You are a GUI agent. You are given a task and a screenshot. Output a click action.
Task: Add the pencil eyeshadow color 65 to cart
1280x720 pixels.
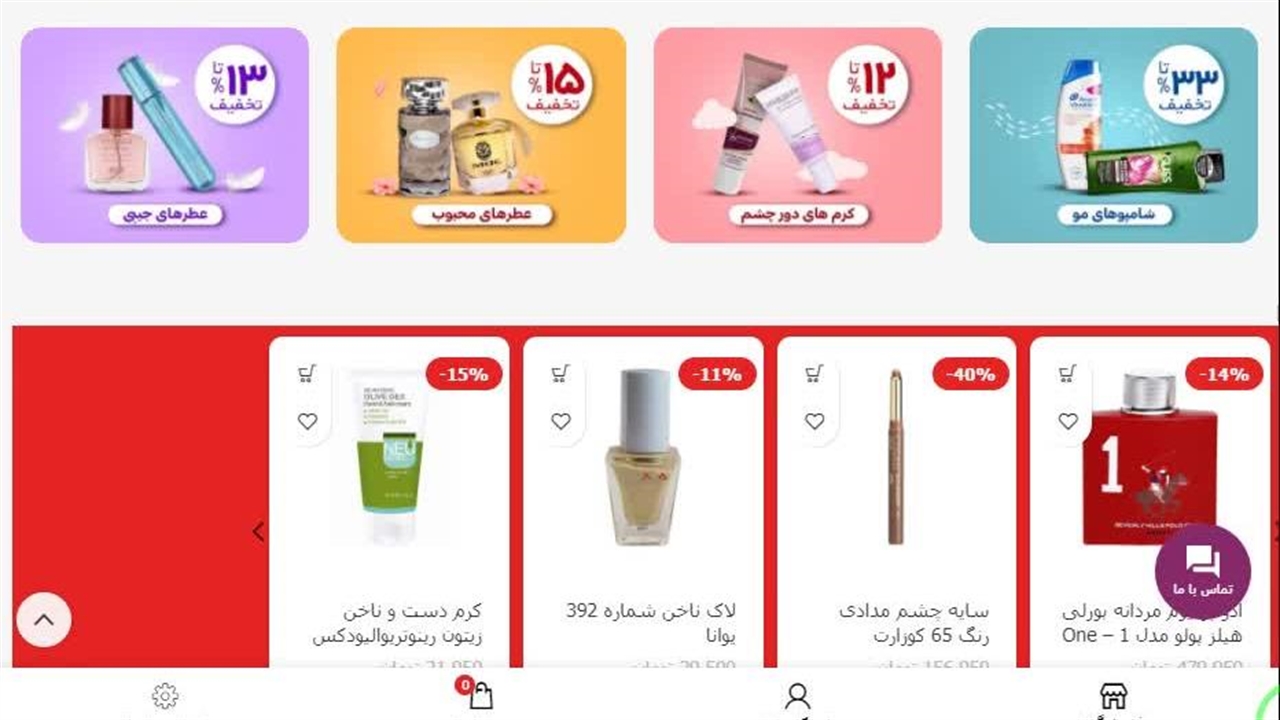pyautogui.click(x=815, y=374)
